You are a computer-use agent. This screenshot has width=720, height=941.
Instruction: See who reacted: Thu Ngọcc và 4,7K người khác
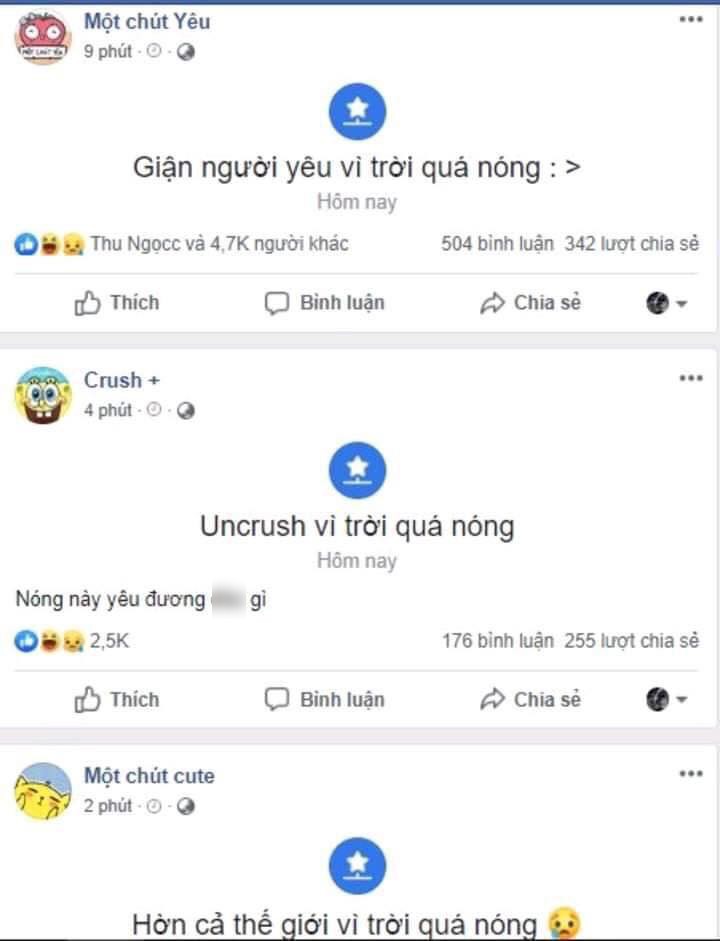pos(218,243)
